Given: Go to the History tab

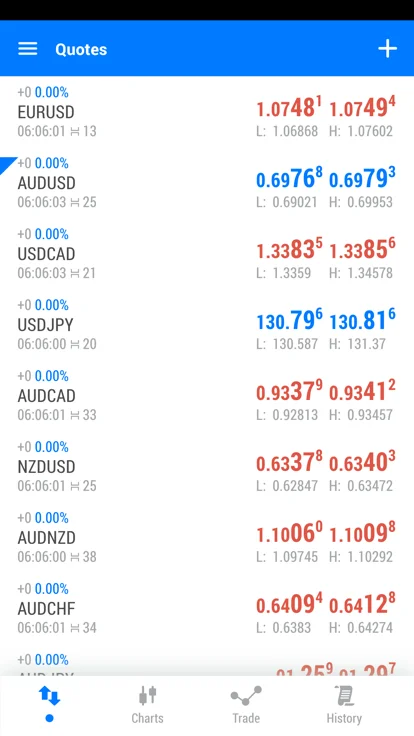Looking at the screenshot, I should click(x=345, y=704).
